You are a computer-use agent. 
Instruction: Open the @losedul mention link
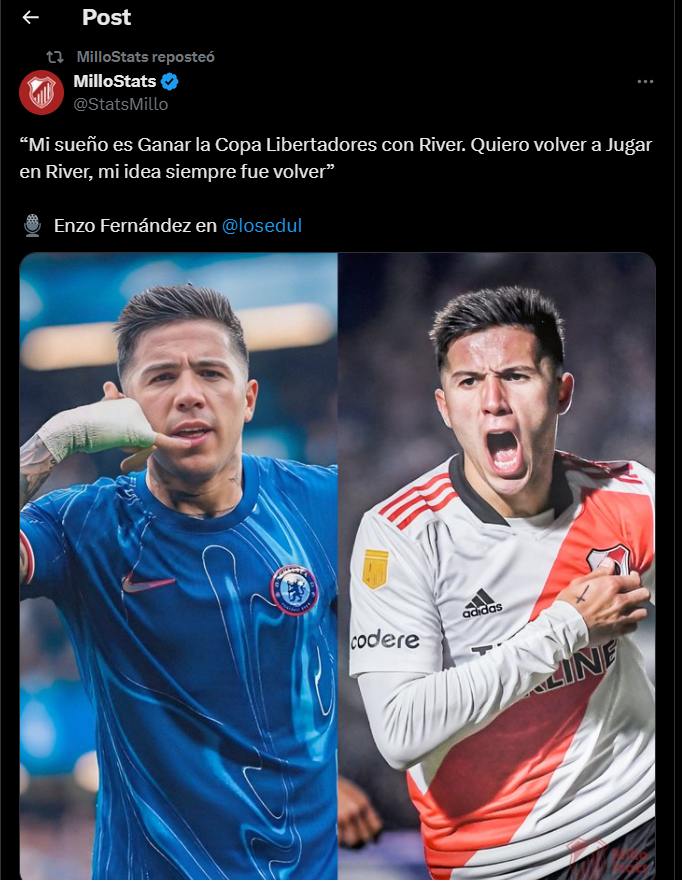tap(261, 226)
